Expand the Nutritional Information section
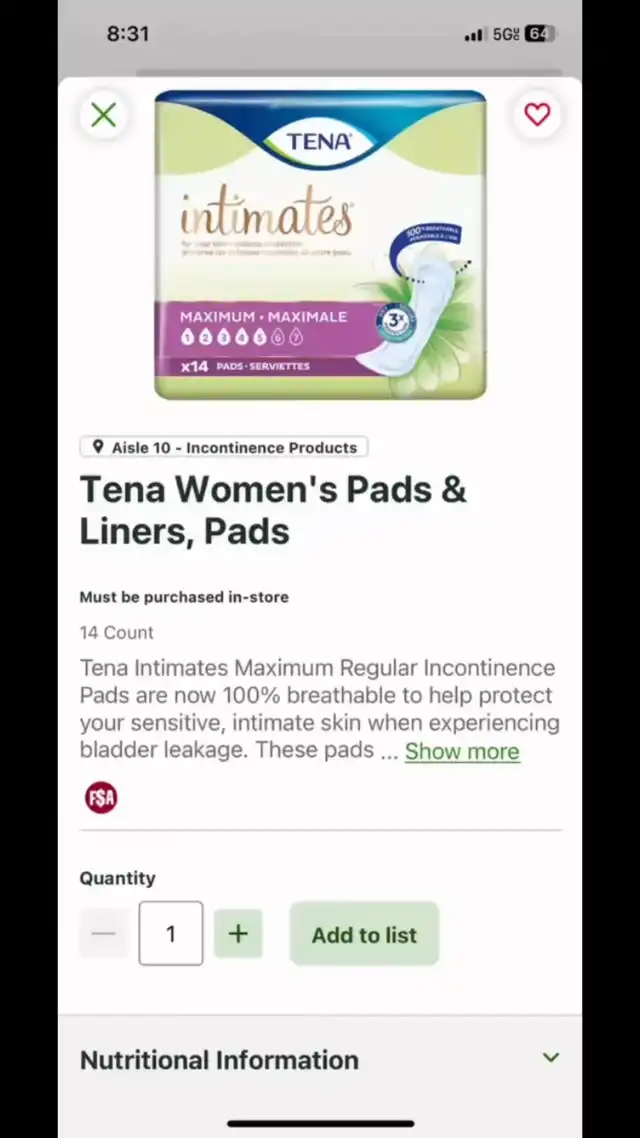Viewport: 640px width, 1138px height. coord(320,1060)
